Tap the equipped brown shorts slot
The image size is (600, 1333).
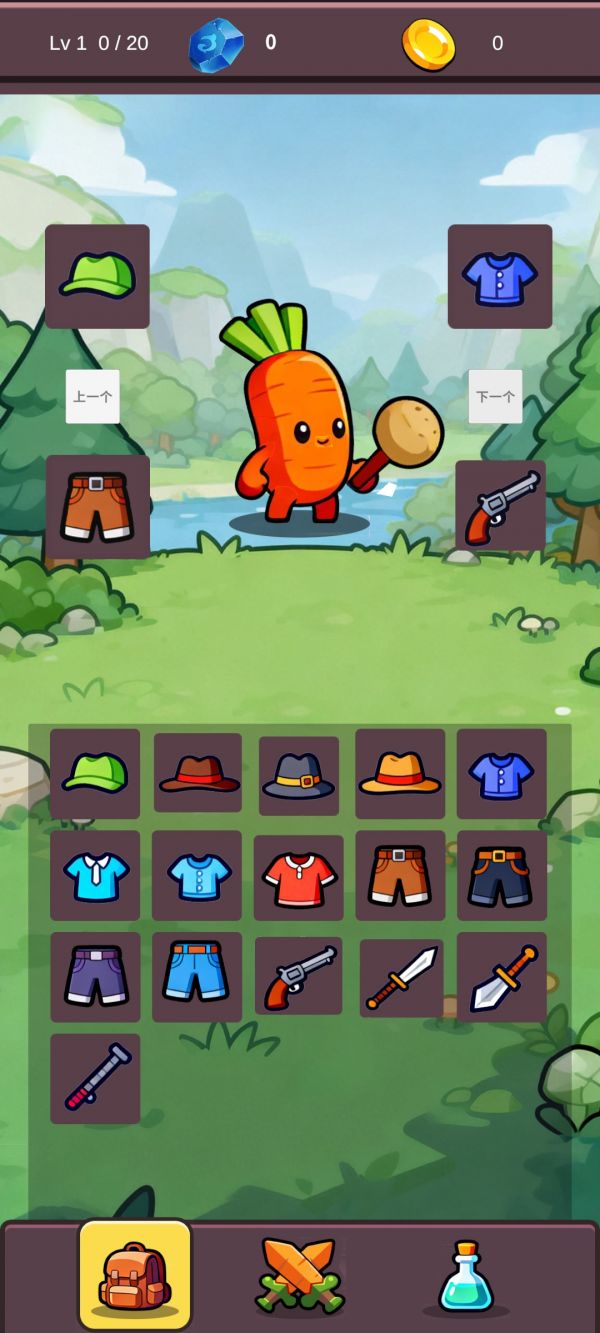[x=97, y=506]
